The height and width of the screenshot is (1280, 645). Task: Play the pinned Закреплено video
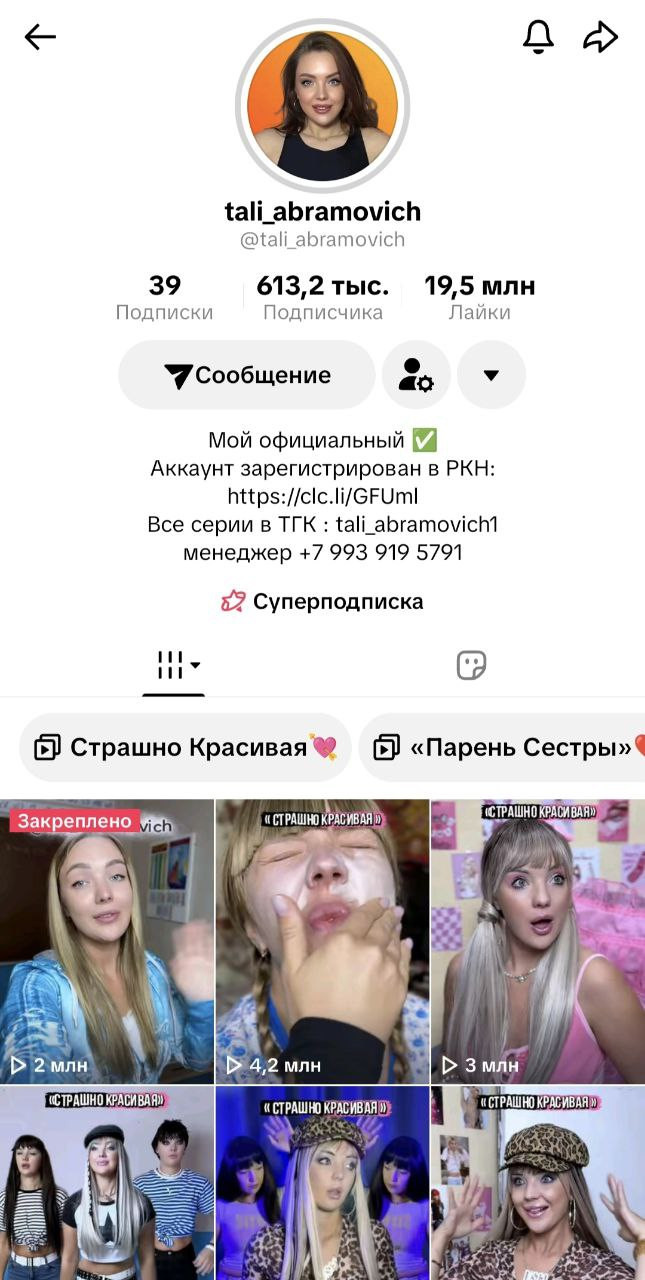point(107,940)
